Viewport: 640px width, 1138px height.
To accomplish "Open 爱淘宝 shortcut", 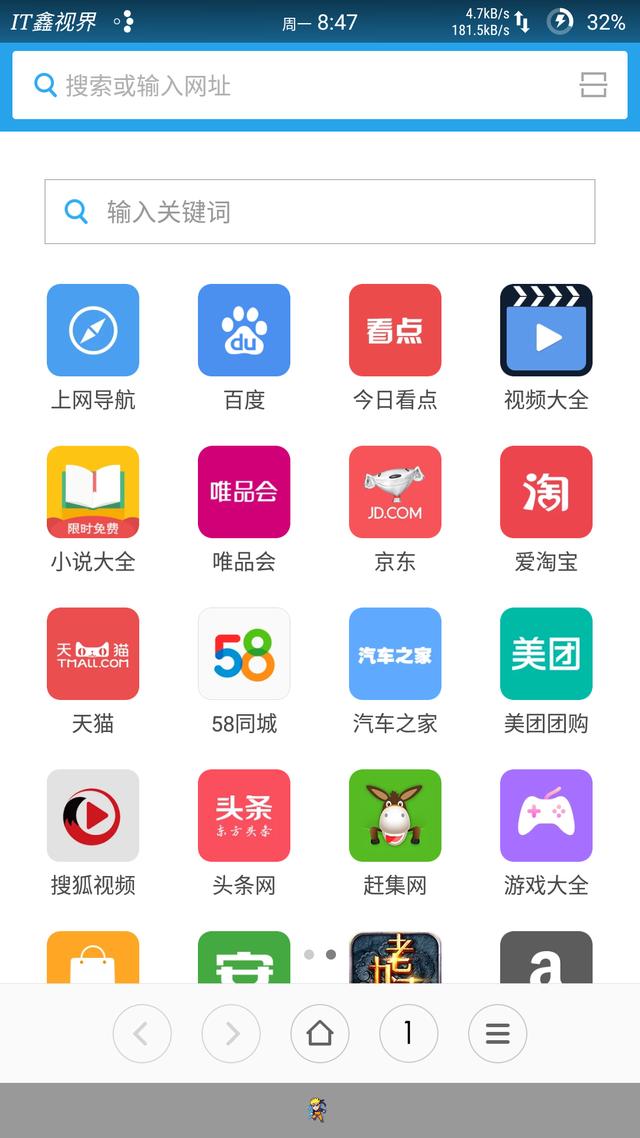I will click(546, 493).
